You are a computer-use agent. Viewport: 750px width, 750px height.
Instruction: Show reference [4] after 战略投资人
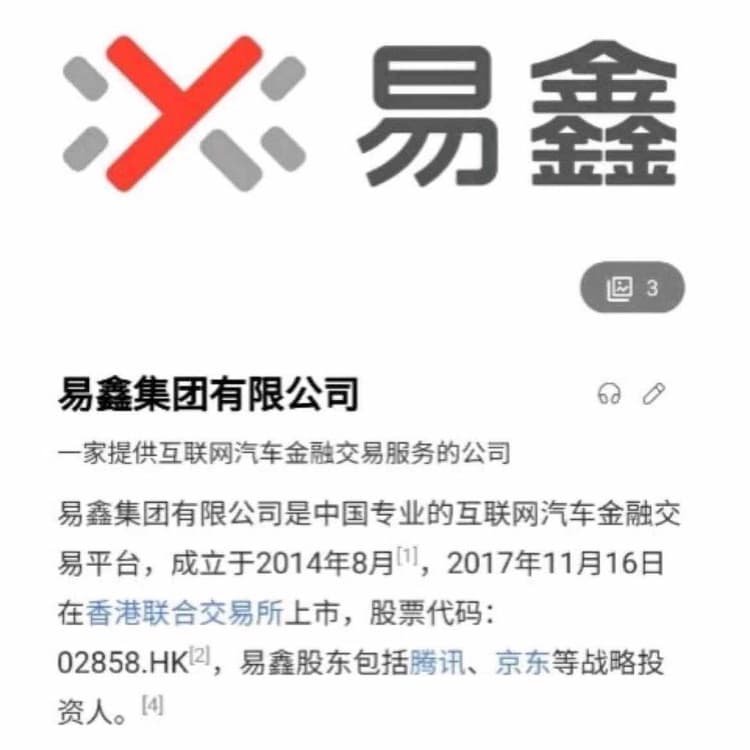click(x=152, y=705)
